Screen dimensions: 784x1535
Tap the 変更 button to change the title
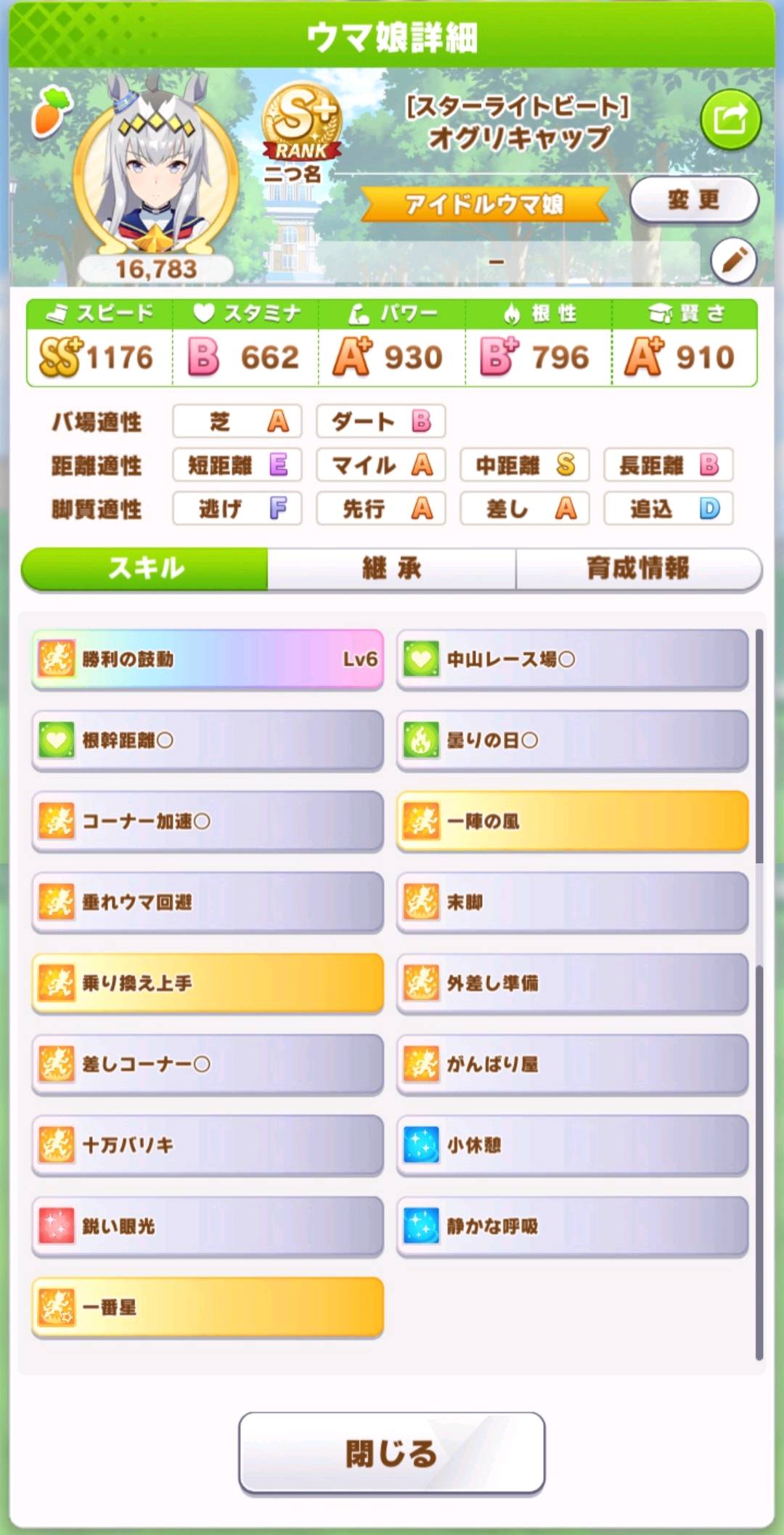pos(694,200)
